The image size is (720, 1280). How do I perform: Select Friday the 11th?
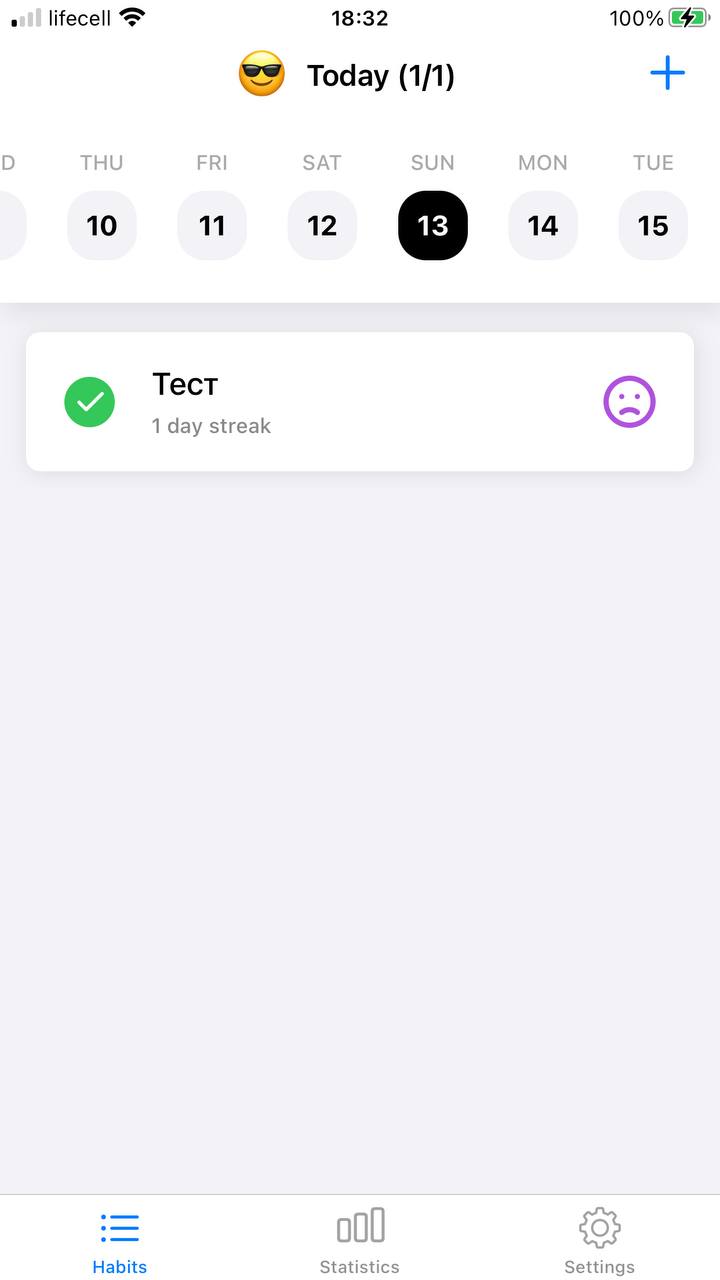(212, 226)
